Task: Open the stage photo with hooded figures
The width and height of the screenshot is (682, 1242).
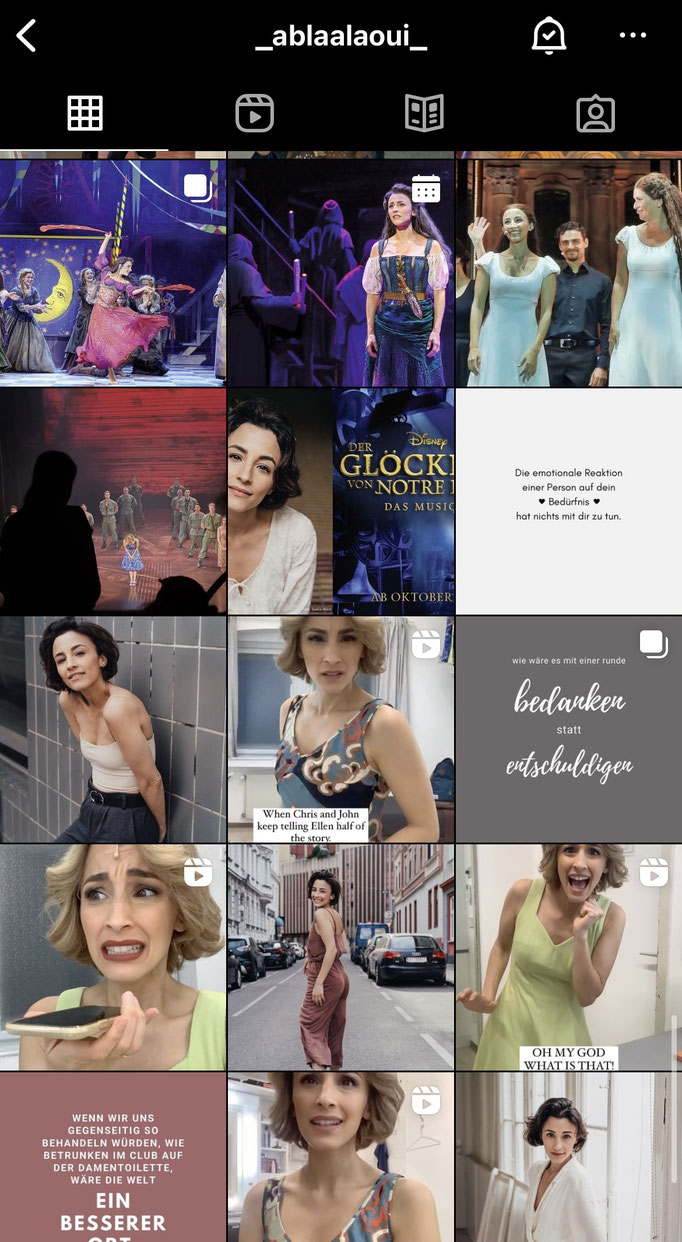Action: [x=341, y=273]
